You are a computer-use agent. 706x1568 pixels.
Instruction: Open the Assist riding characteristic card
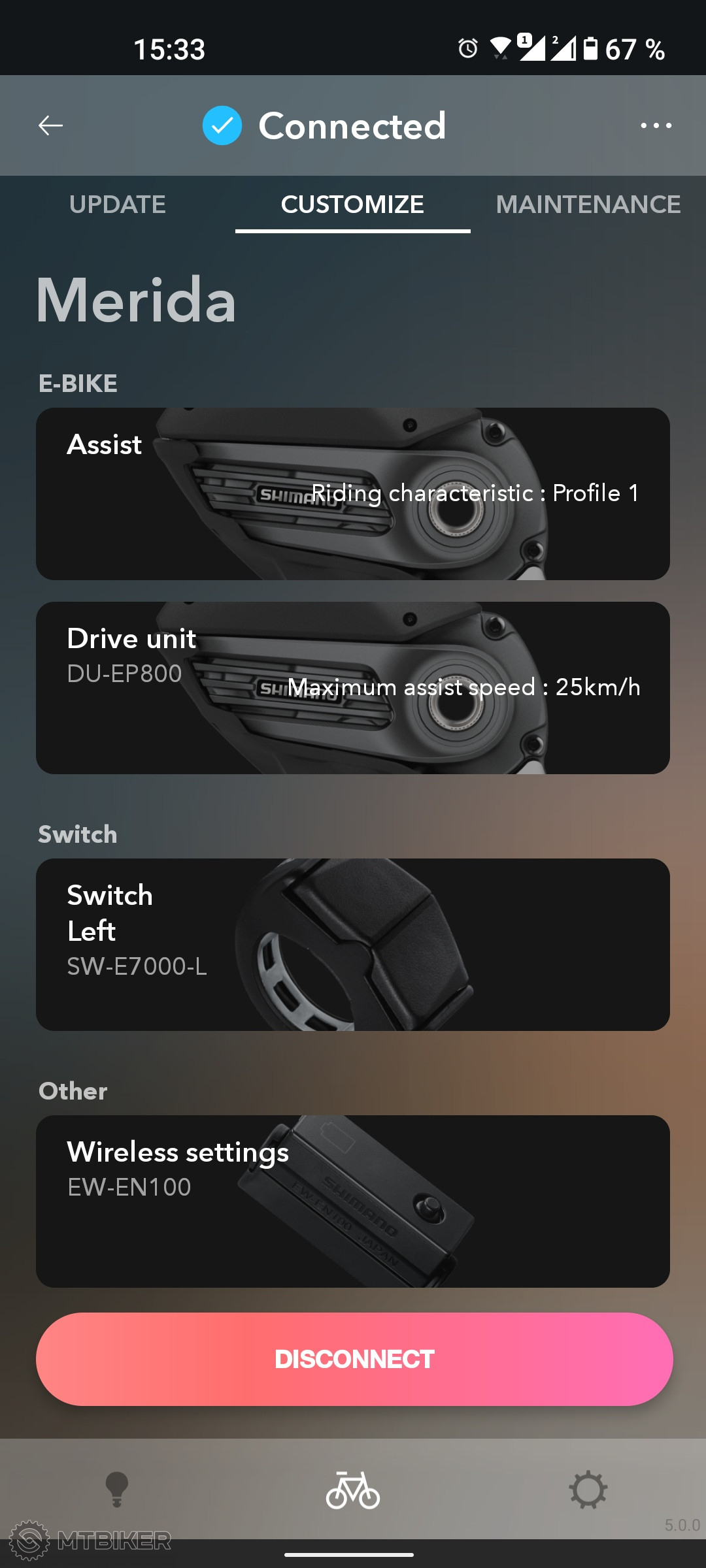(x=353, y=494)
